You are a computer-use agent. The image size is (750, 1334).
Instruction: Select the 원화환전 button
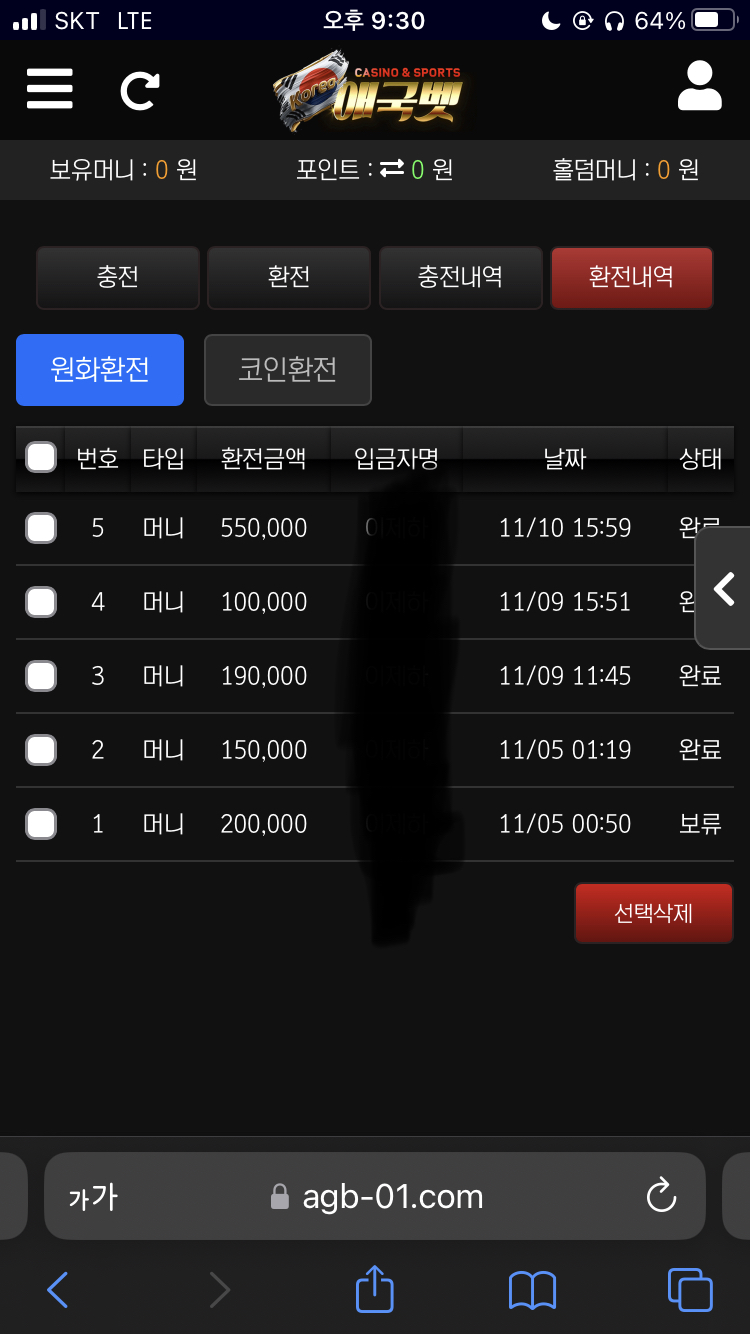100,370
